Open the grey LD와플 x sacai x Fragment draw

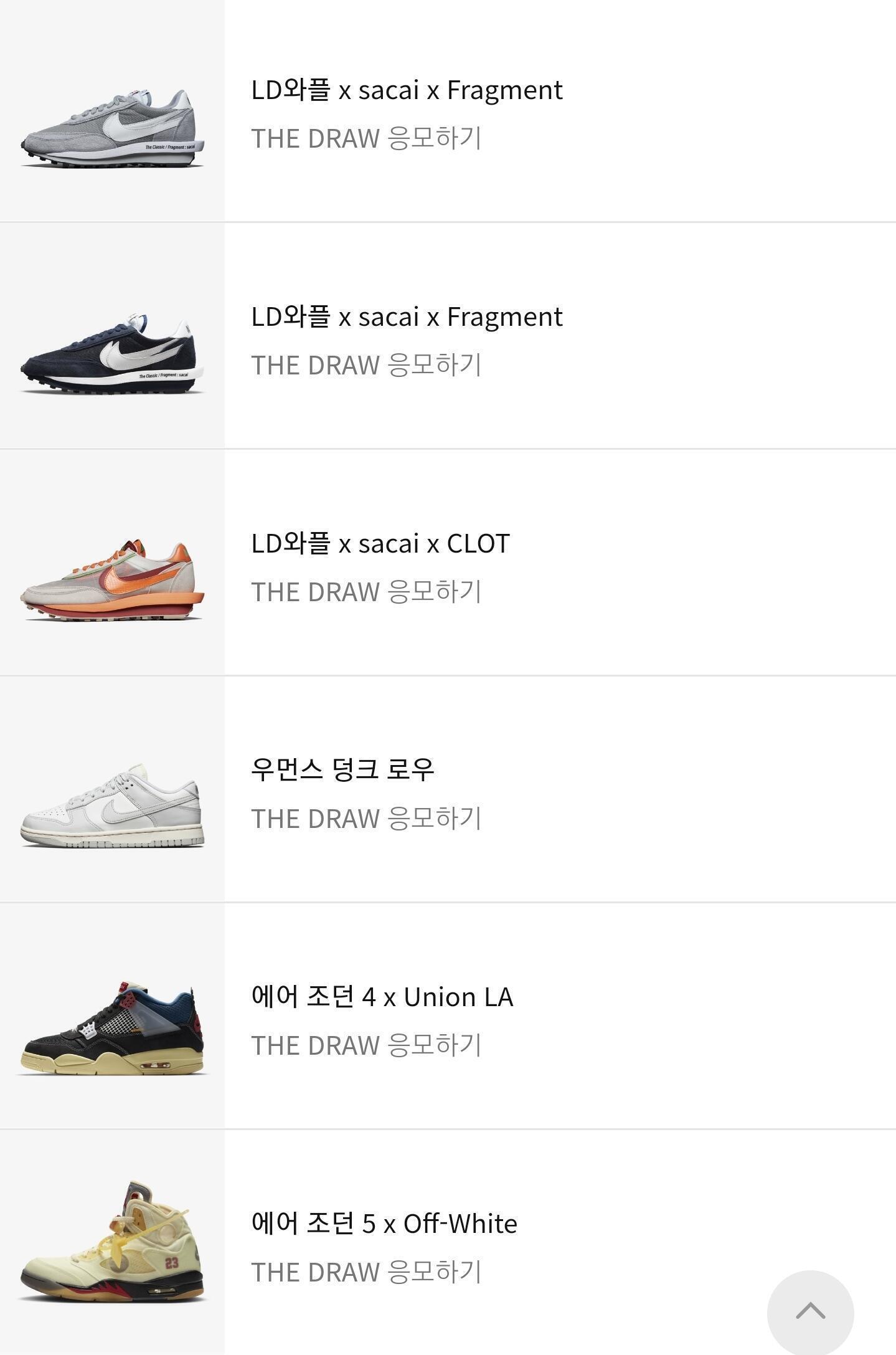[x=448, y=110]
